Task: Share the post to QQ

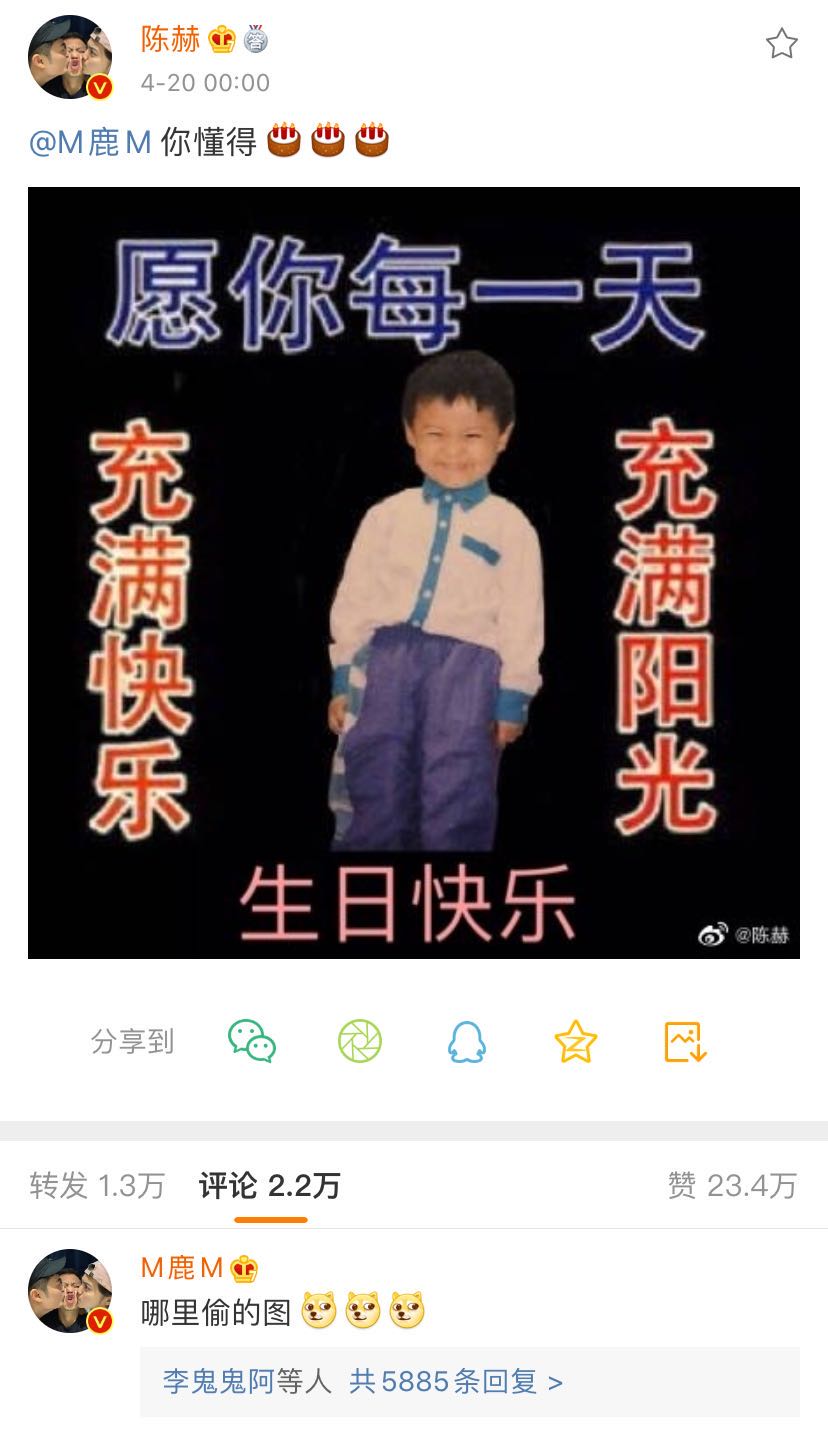Action: click(x=466, y=1042)
